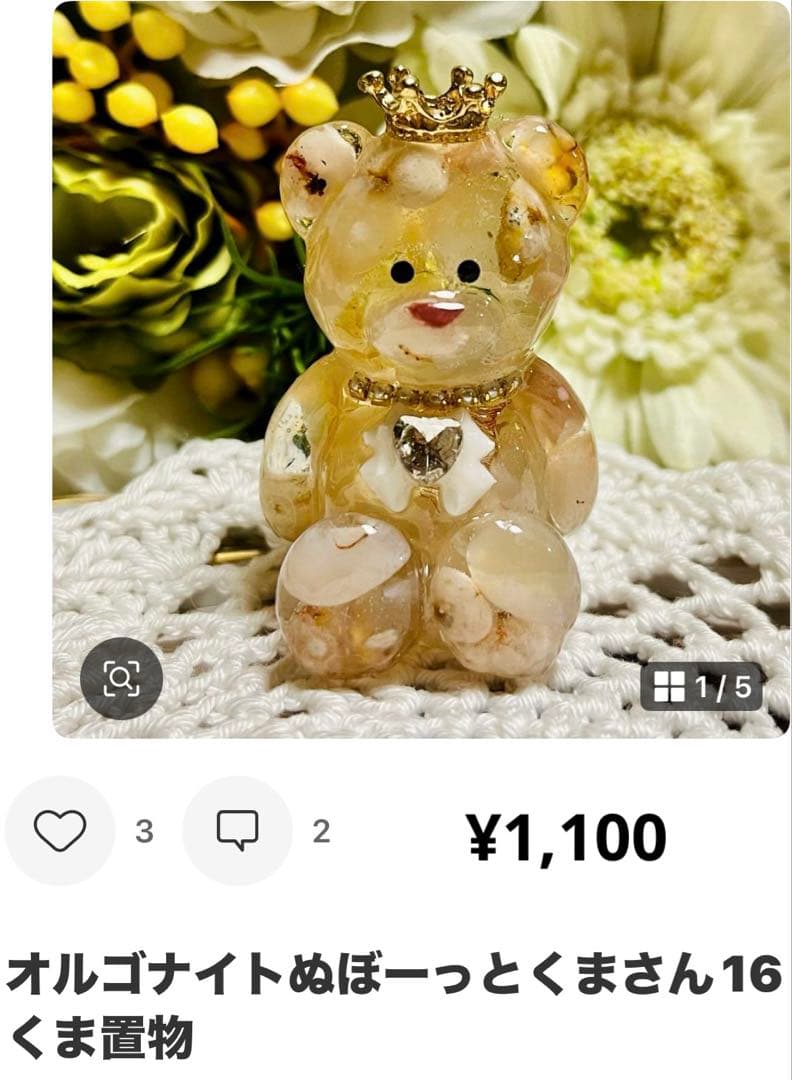Search similar items by image
The width and height of the screenshot is (792, 1080).
[121, 678]
